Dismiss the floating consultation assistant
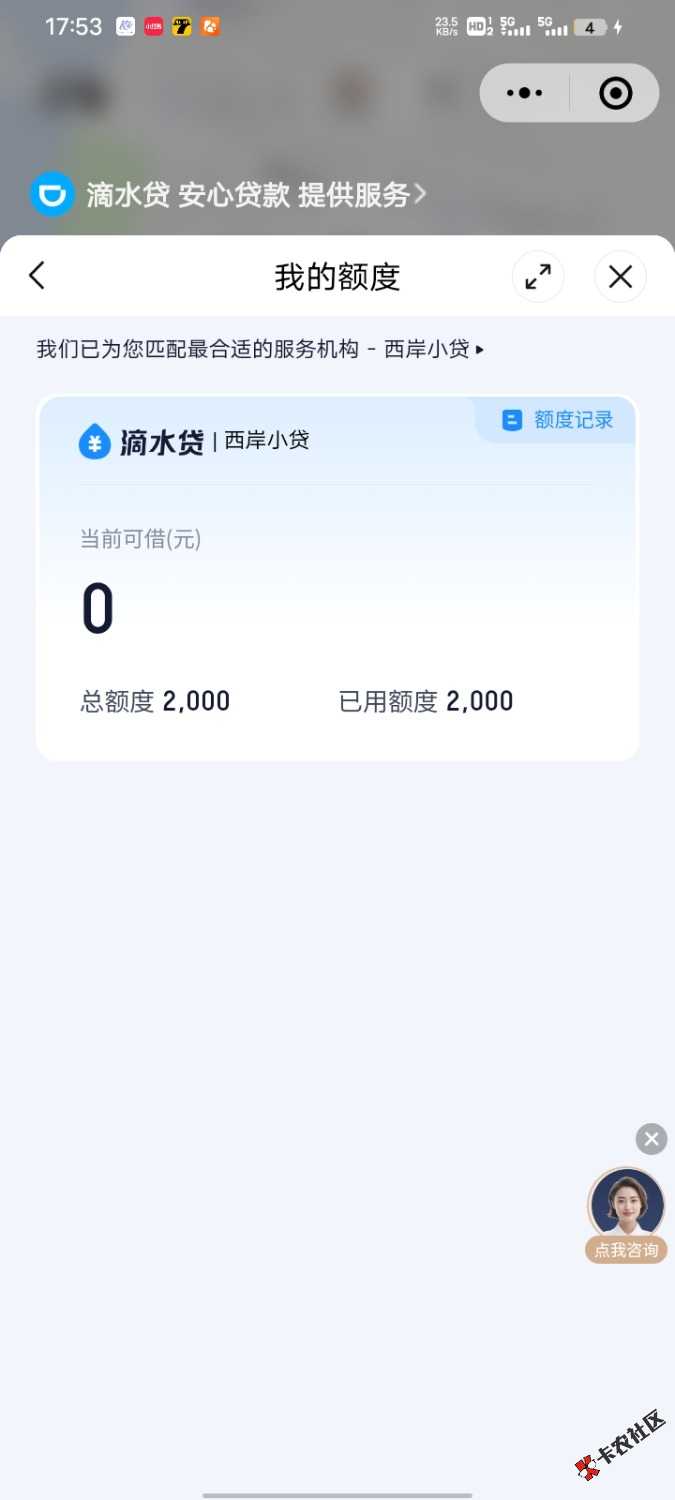Viewport: 675px width, 1500px height. coord(651,1139)
